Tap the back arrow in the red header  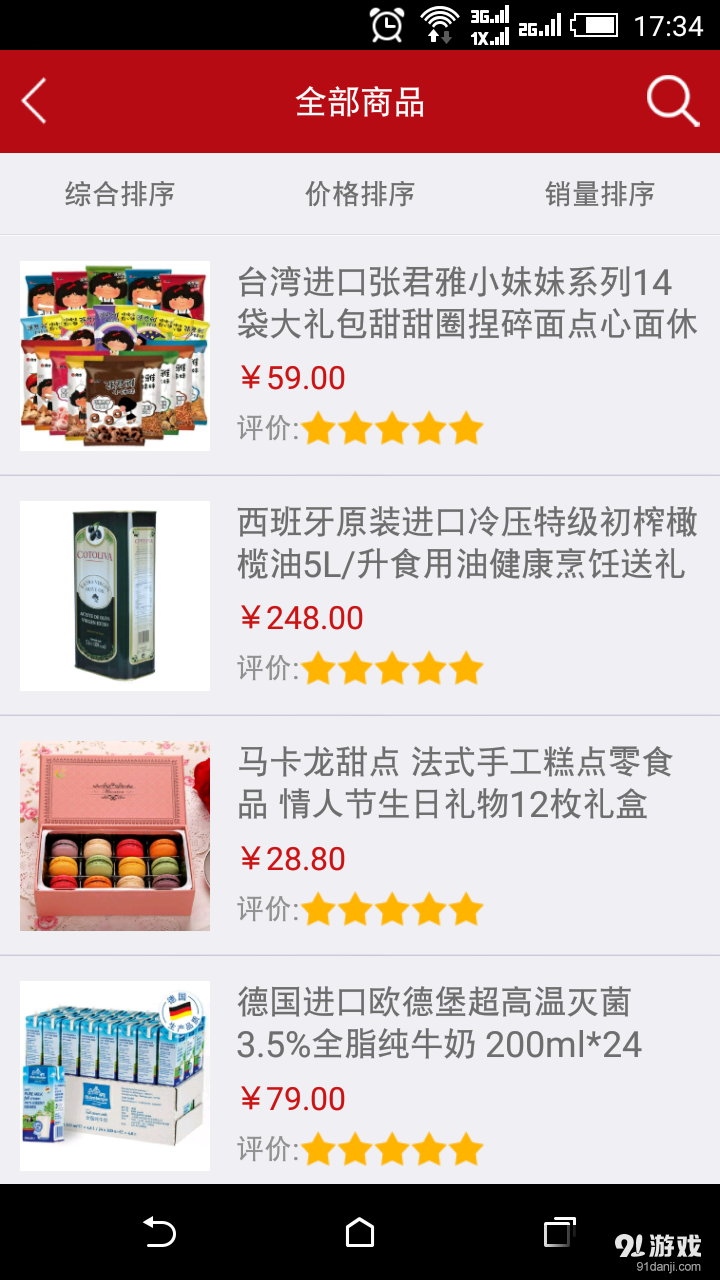coord(35,100)
